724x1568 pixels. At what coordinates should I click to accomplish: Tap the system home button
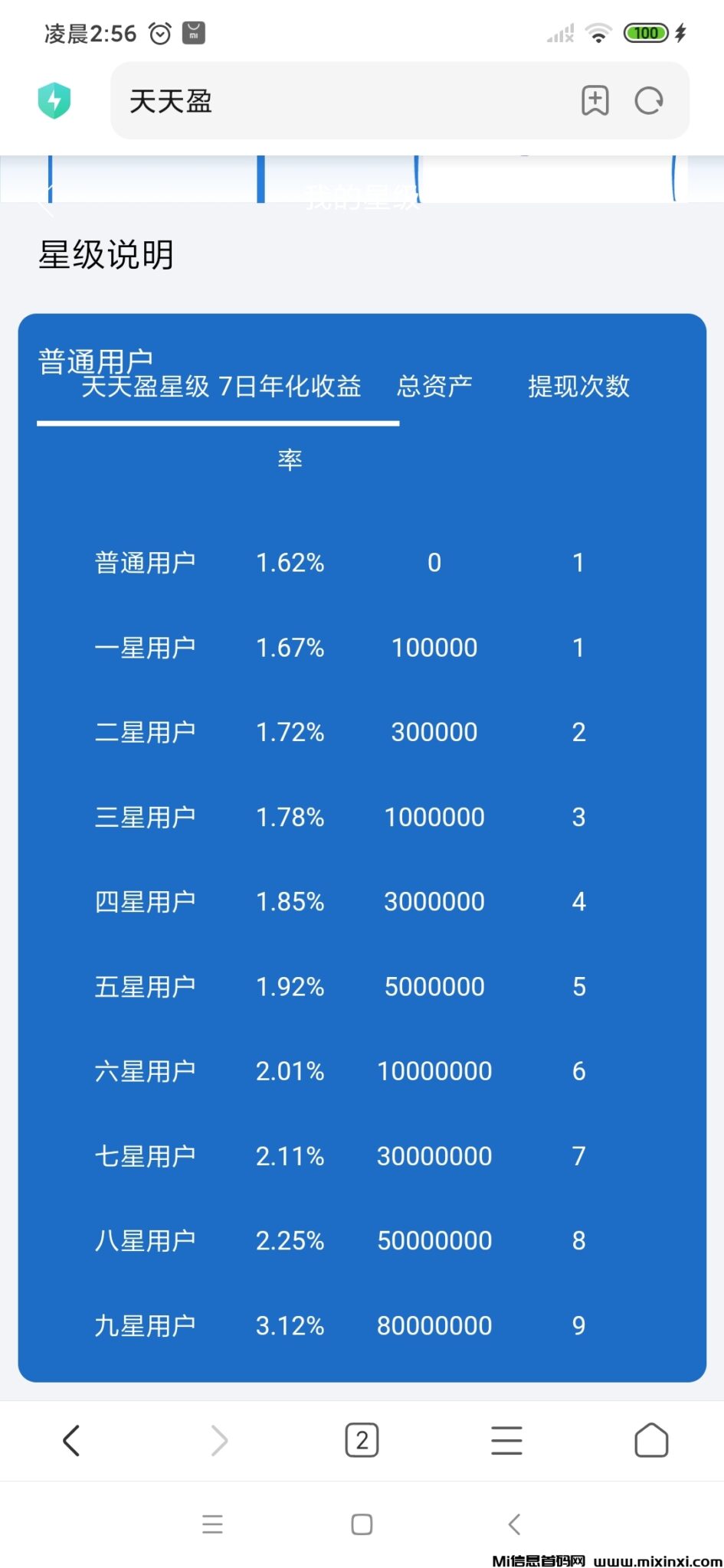click(x=362, y=1524)
